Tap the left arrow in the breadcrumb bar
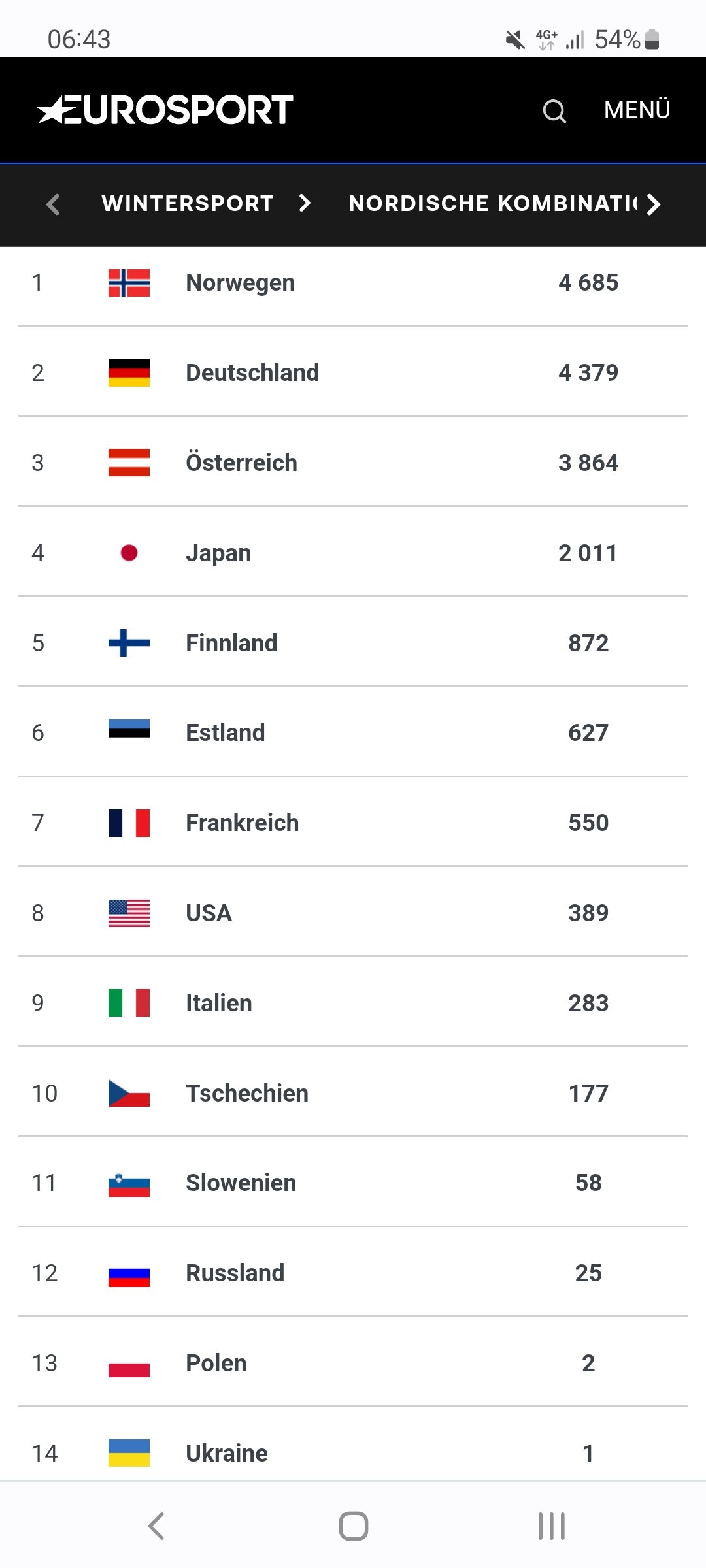 tap(54, 204)
